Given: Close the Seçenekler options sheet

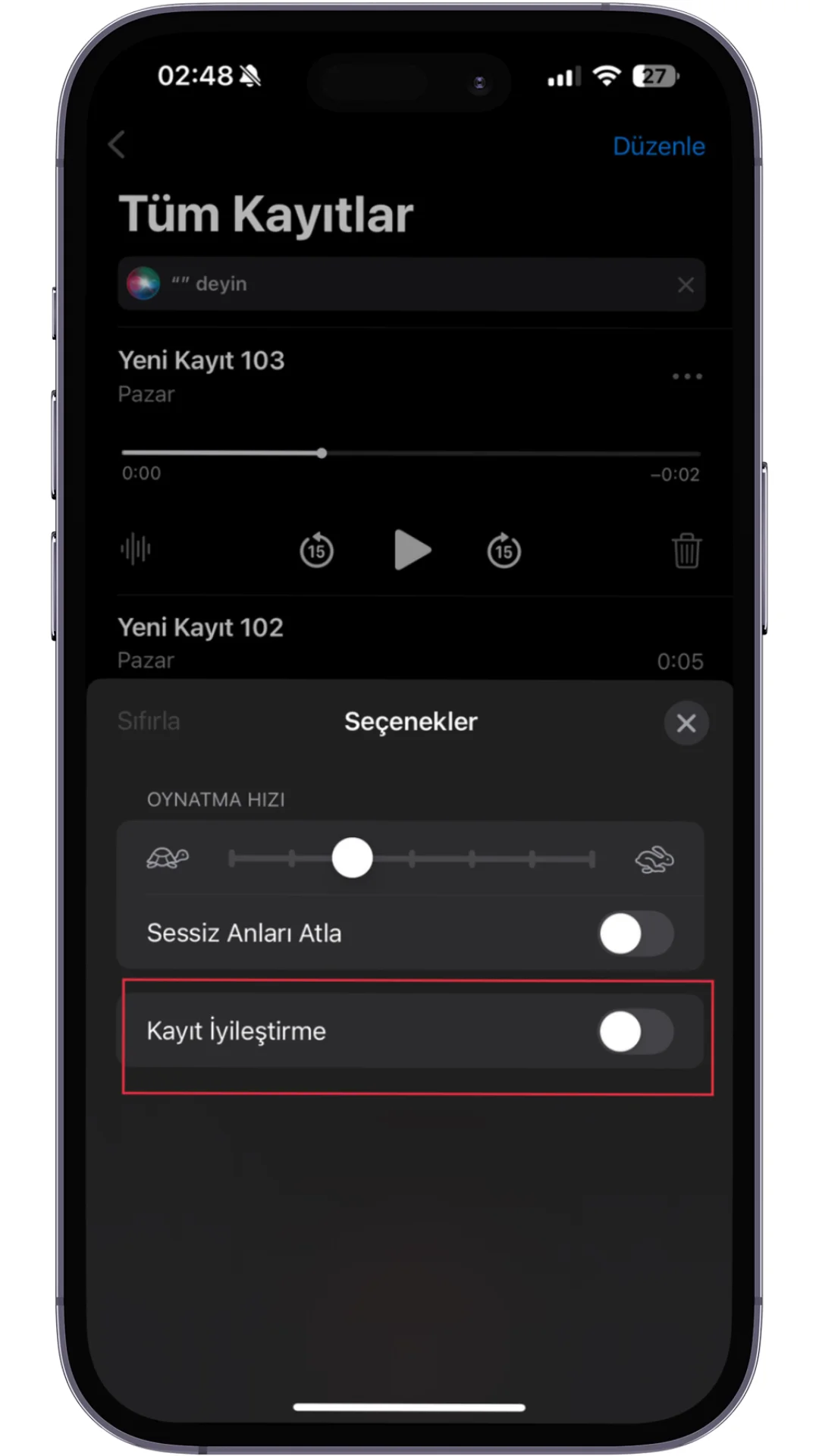Looking at the screenshot, I should (x=686, y=723).
